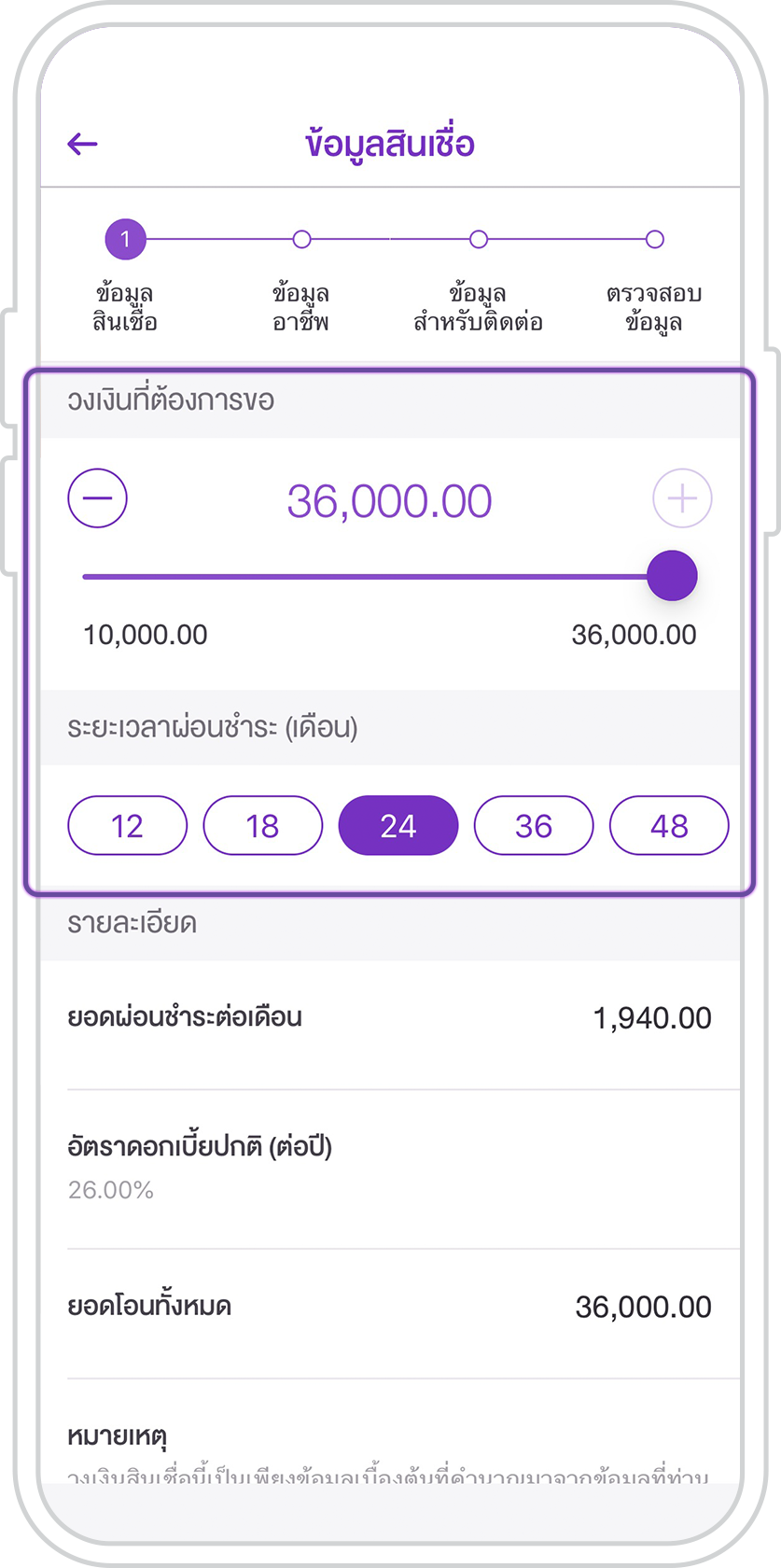Go back using the arrow icon
This screenshot has width=781, height=1568.
(x=83, y=144)
